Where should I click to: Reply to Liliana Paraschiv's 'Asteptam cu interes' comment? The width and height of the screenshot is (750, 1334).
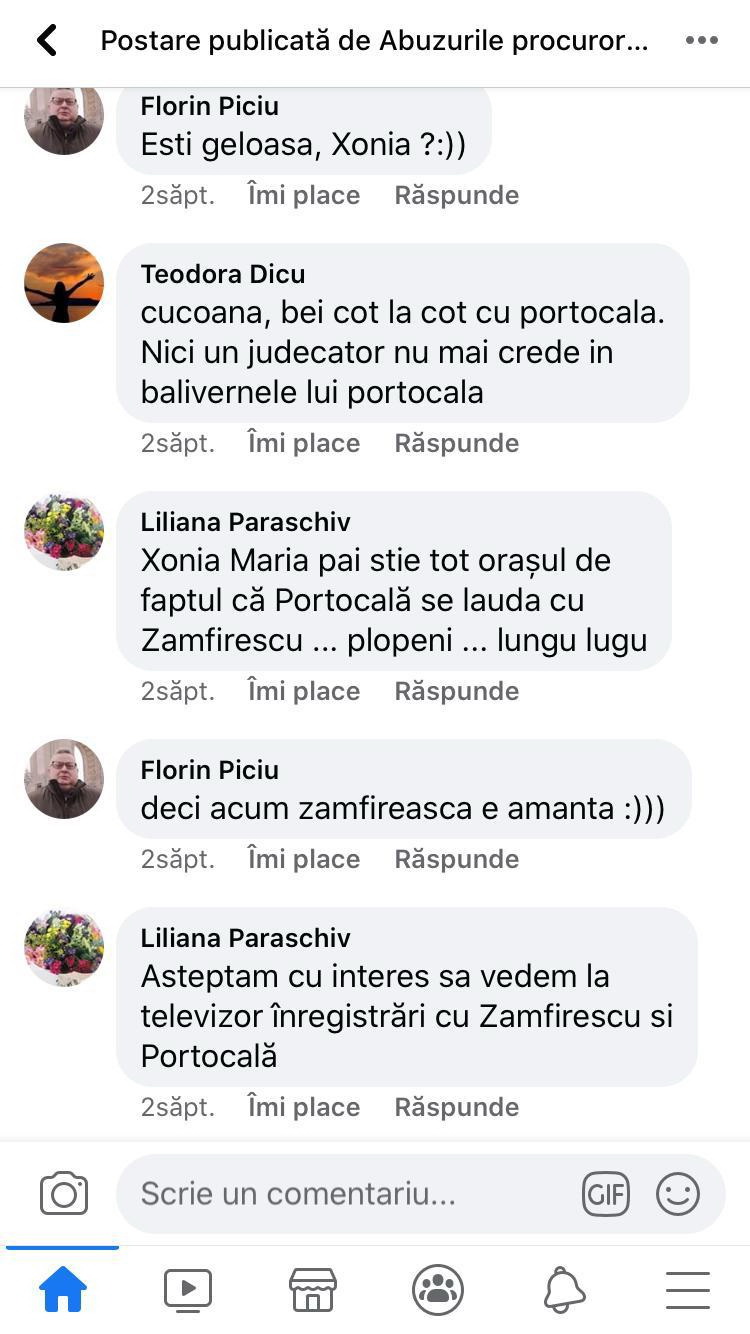click(x=456, y=1107)
